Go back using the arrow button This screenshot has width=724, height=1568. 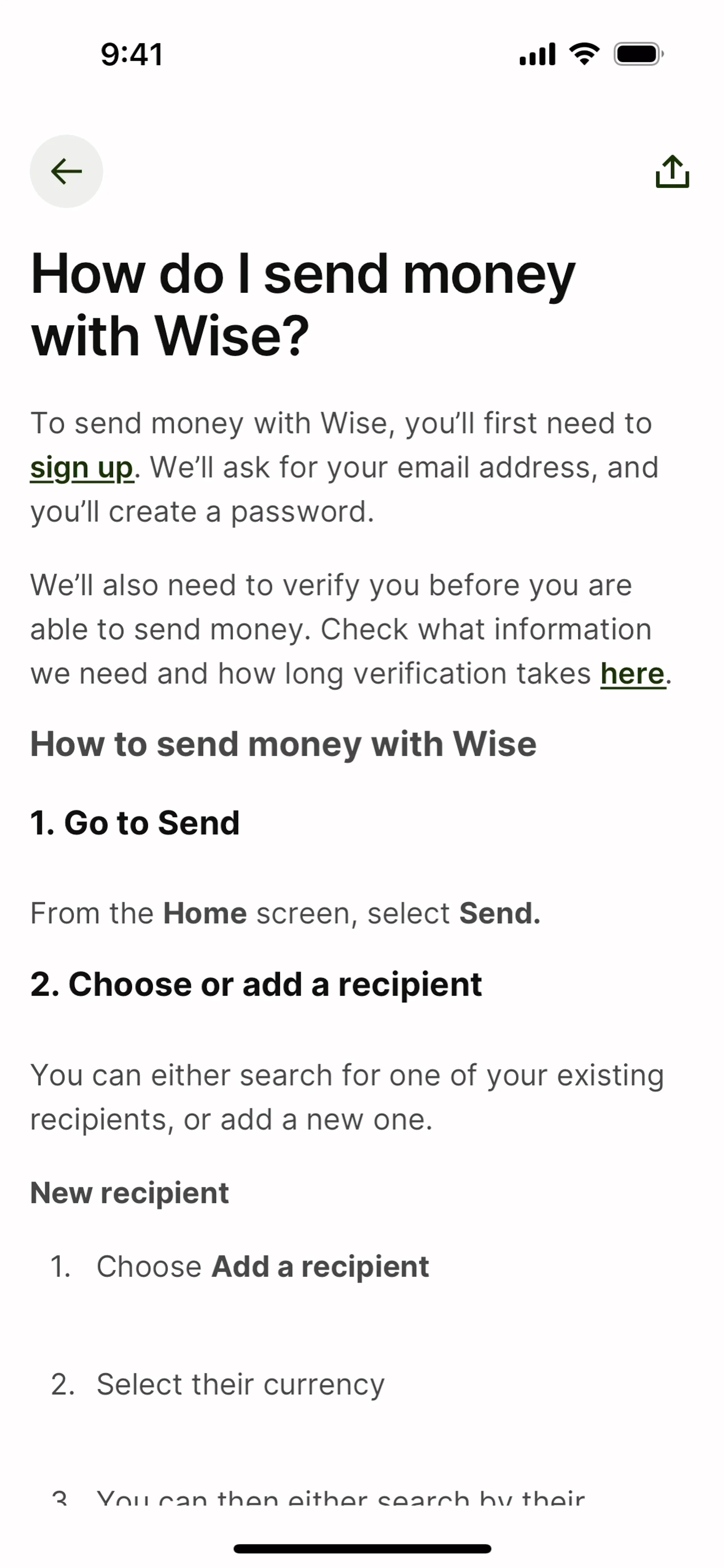66,171
